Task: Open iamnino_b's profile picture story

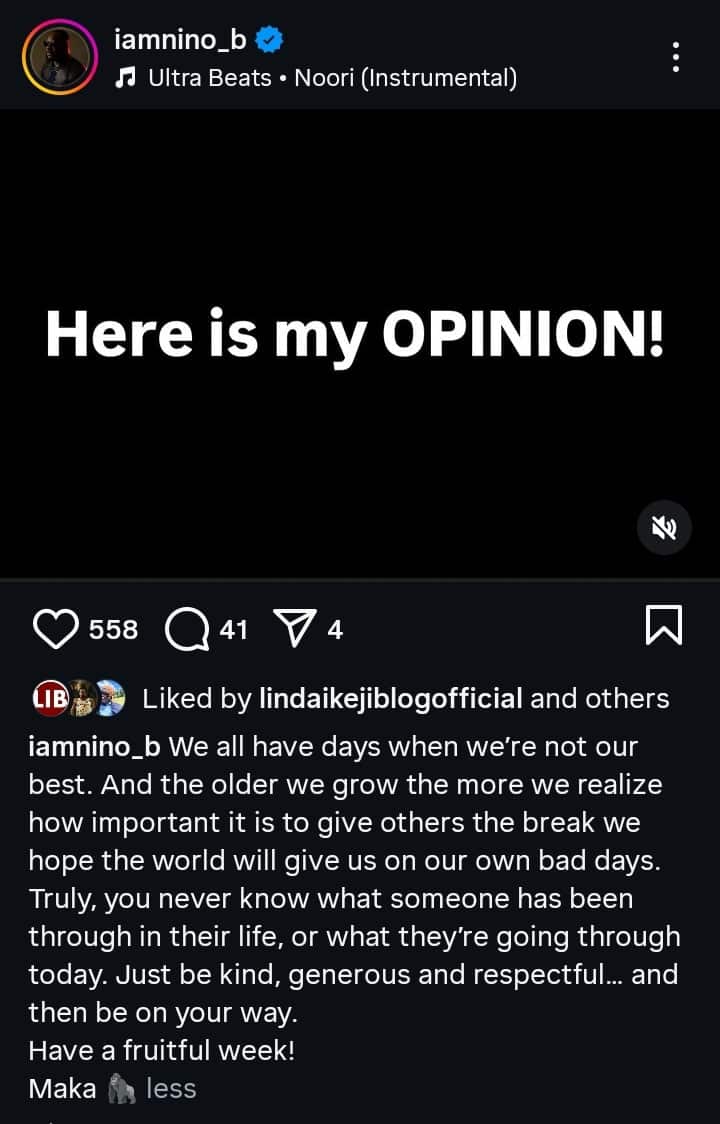Action: coord(59,57)
